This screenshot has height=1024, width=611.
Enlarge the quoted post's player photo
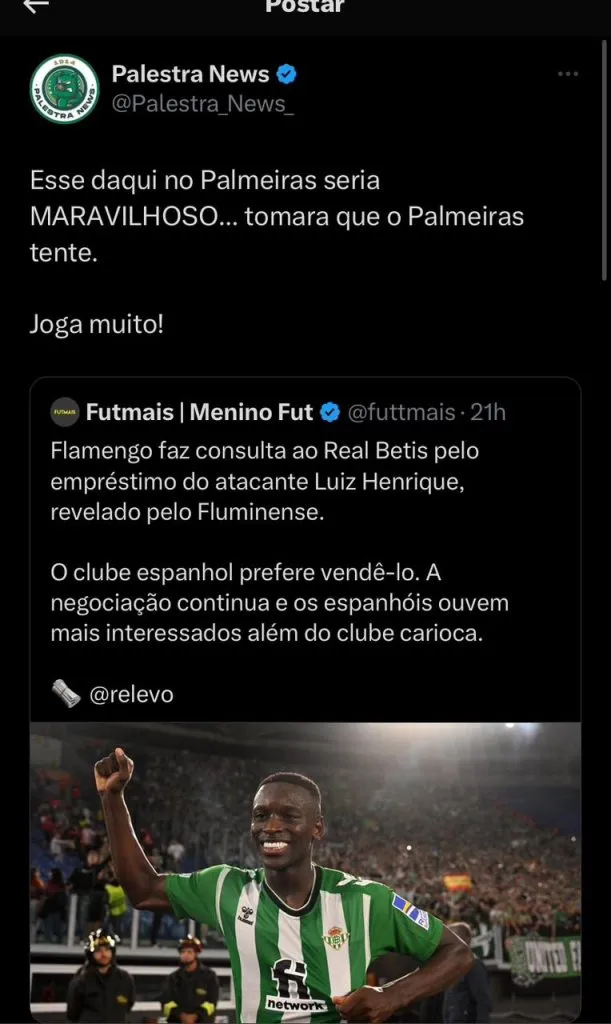coord(305,870)
